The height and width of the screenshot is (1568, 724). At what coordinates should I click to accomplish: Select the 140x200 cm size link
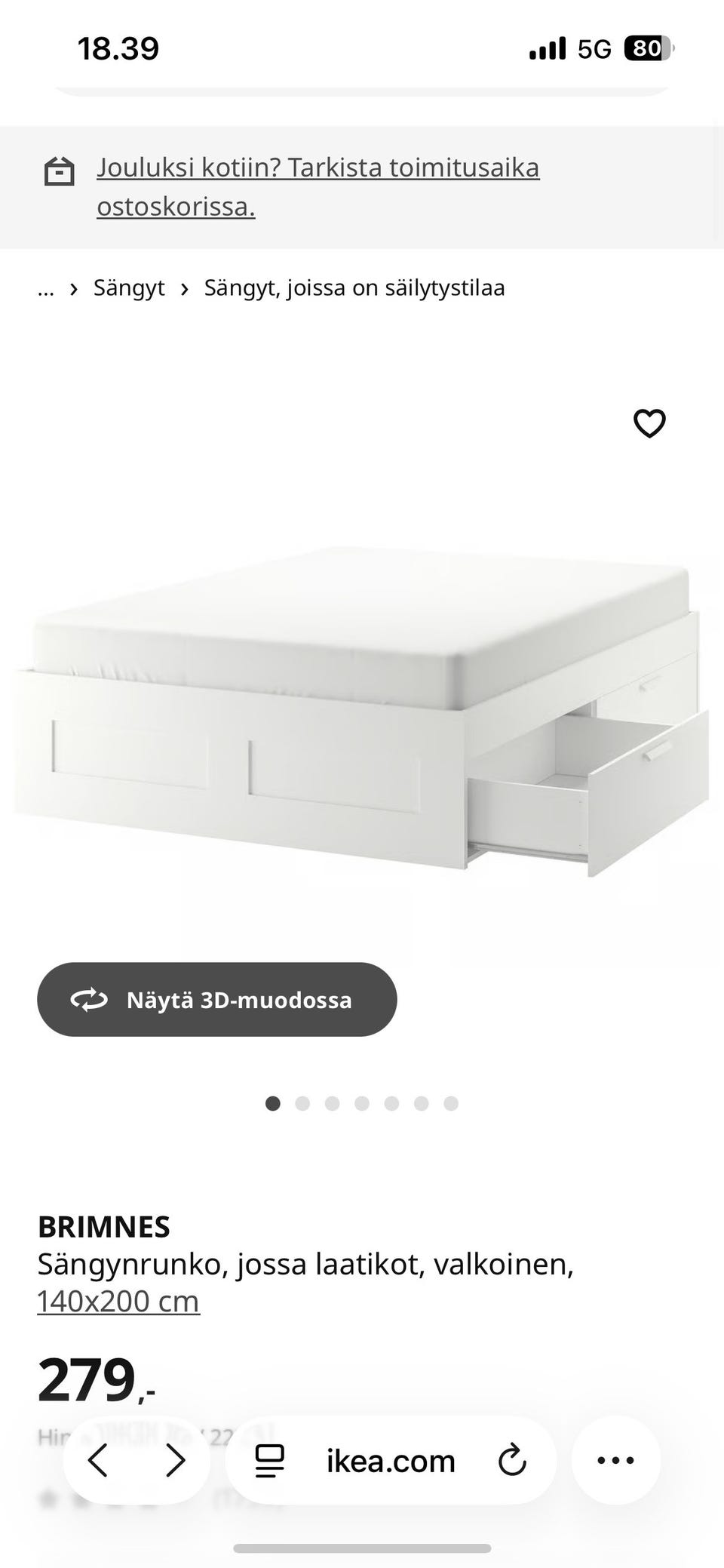[118, 1301]
